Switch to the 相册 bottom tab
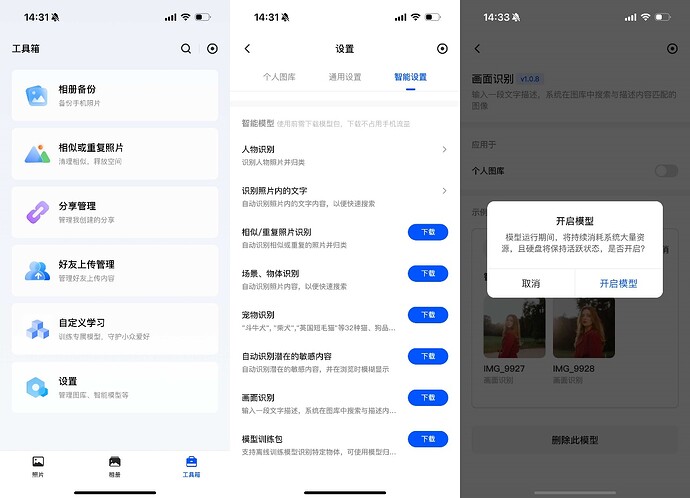The width and height of the screenshot is (690, 498). 115,466
